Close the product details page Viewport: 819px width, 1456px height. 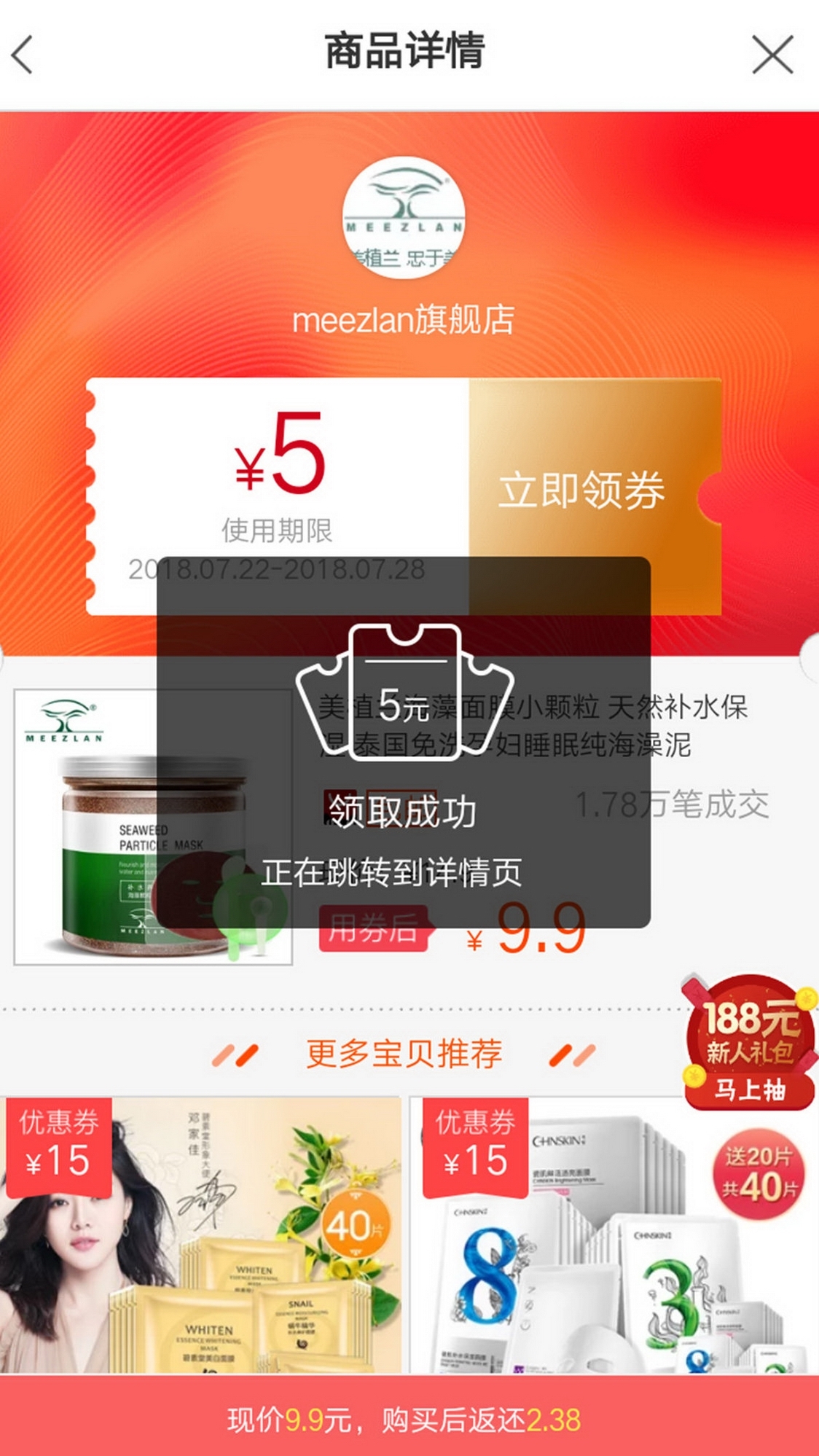coord(772,55)
